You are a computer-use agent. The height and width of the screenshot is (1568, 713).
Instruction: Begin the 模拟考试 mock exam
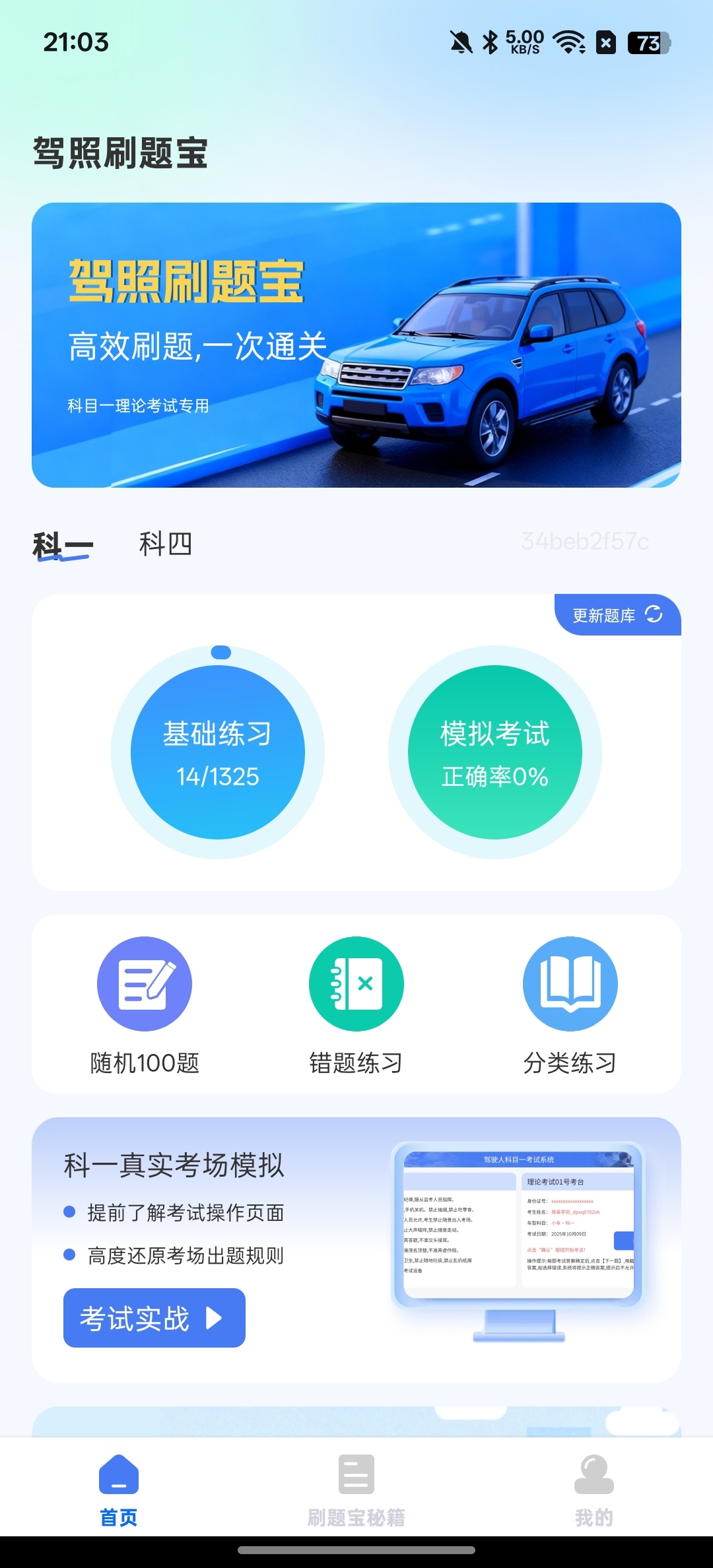(x=495, y=752)
